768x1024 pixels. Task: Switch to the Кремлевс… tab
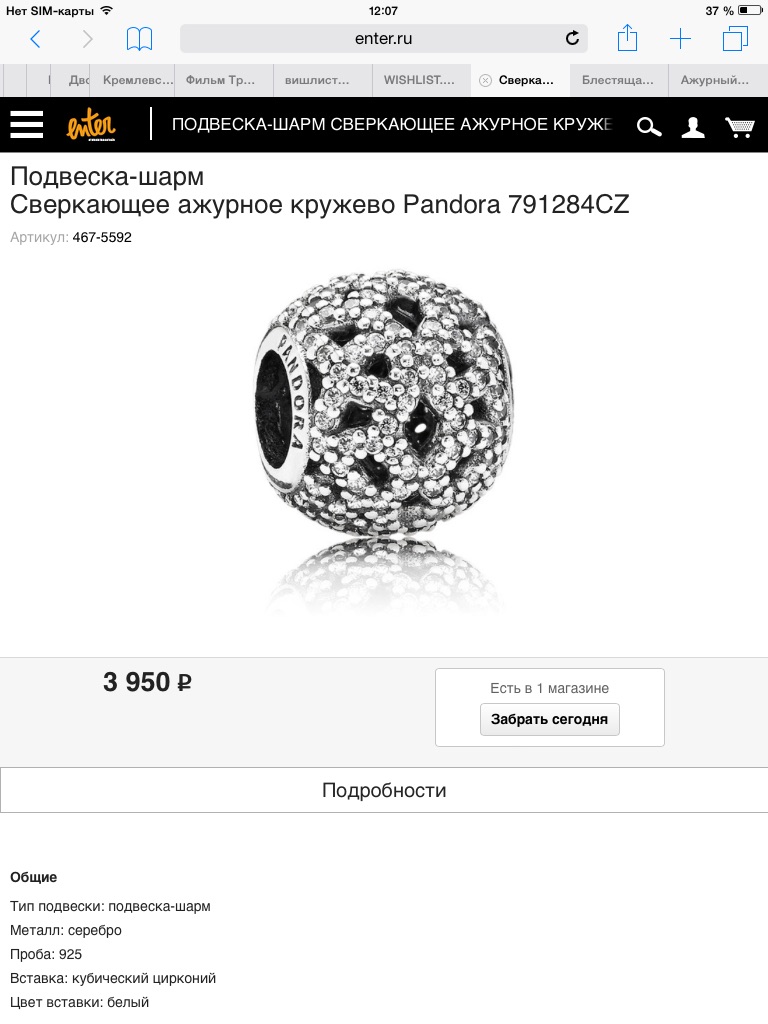click(x=137, y=80)
